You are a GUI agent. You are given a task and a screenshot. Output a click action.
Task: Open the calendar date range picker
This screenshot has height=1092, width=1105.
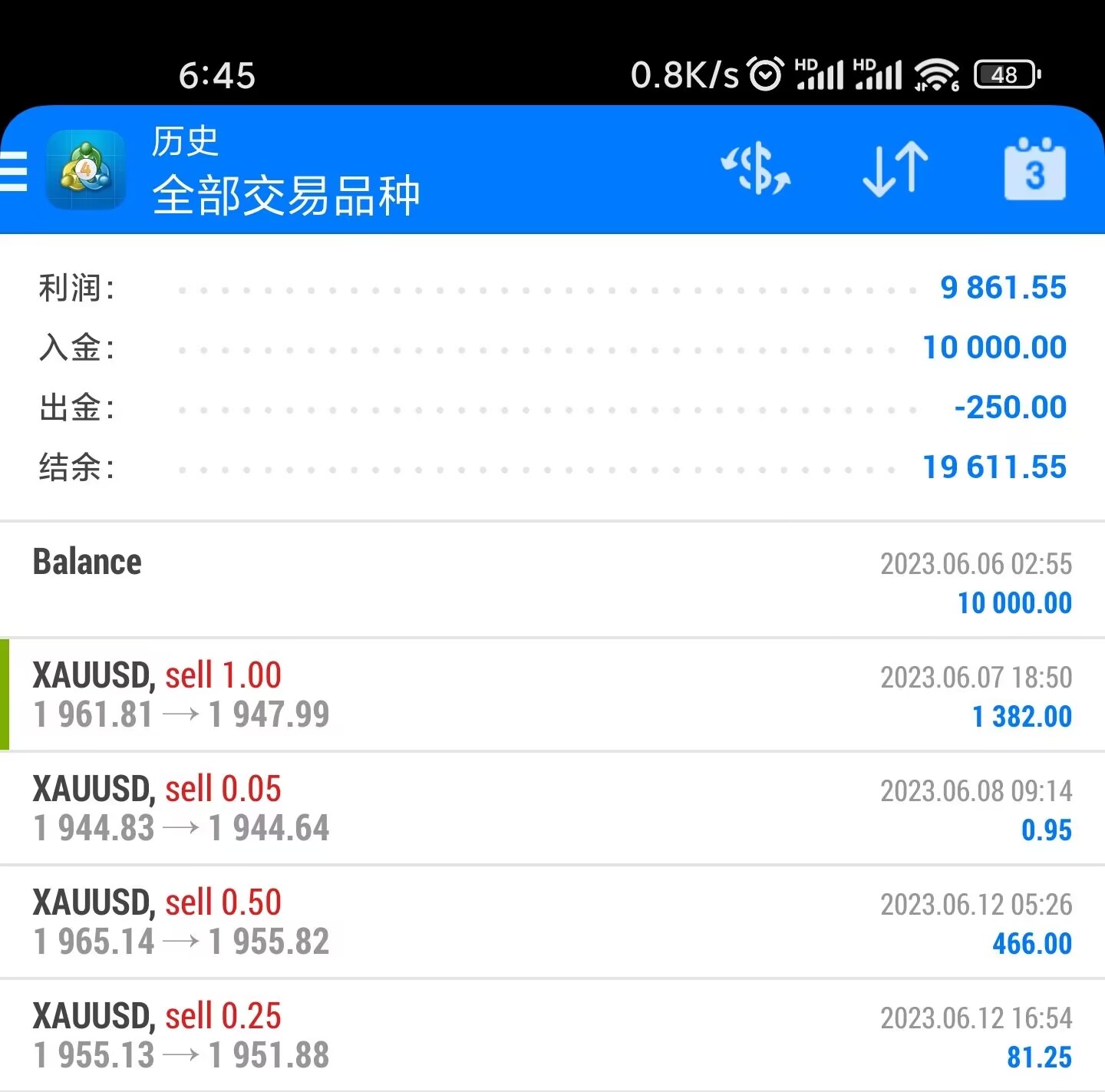[1034, 169]
